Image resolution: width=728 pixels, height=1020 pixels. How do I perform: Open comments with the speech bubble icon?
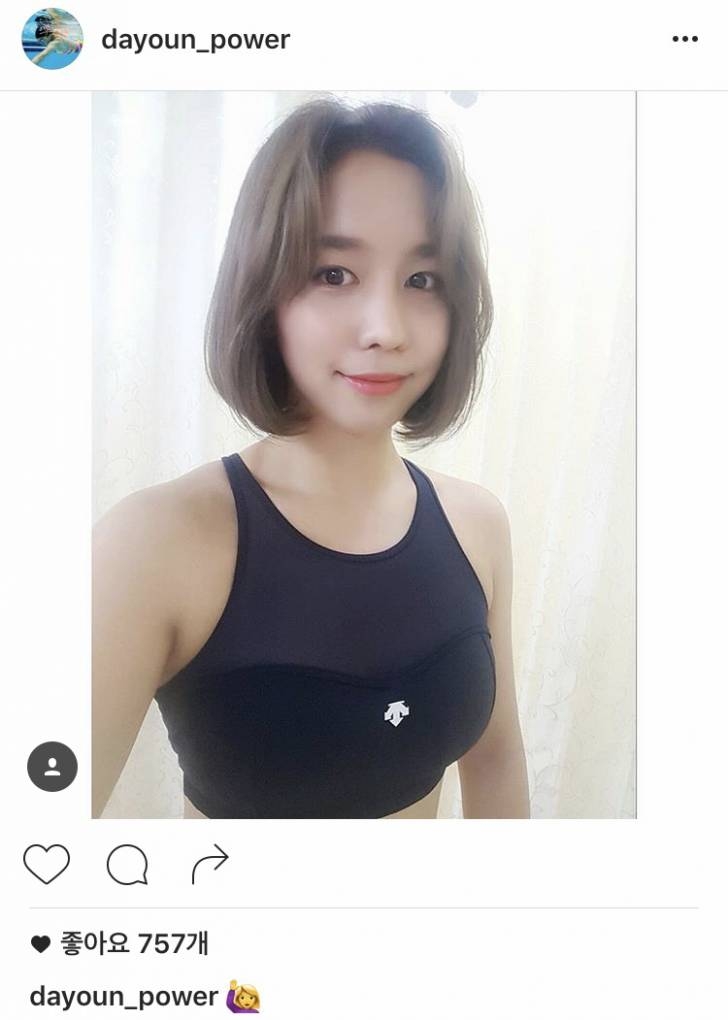tap(127, 865)
